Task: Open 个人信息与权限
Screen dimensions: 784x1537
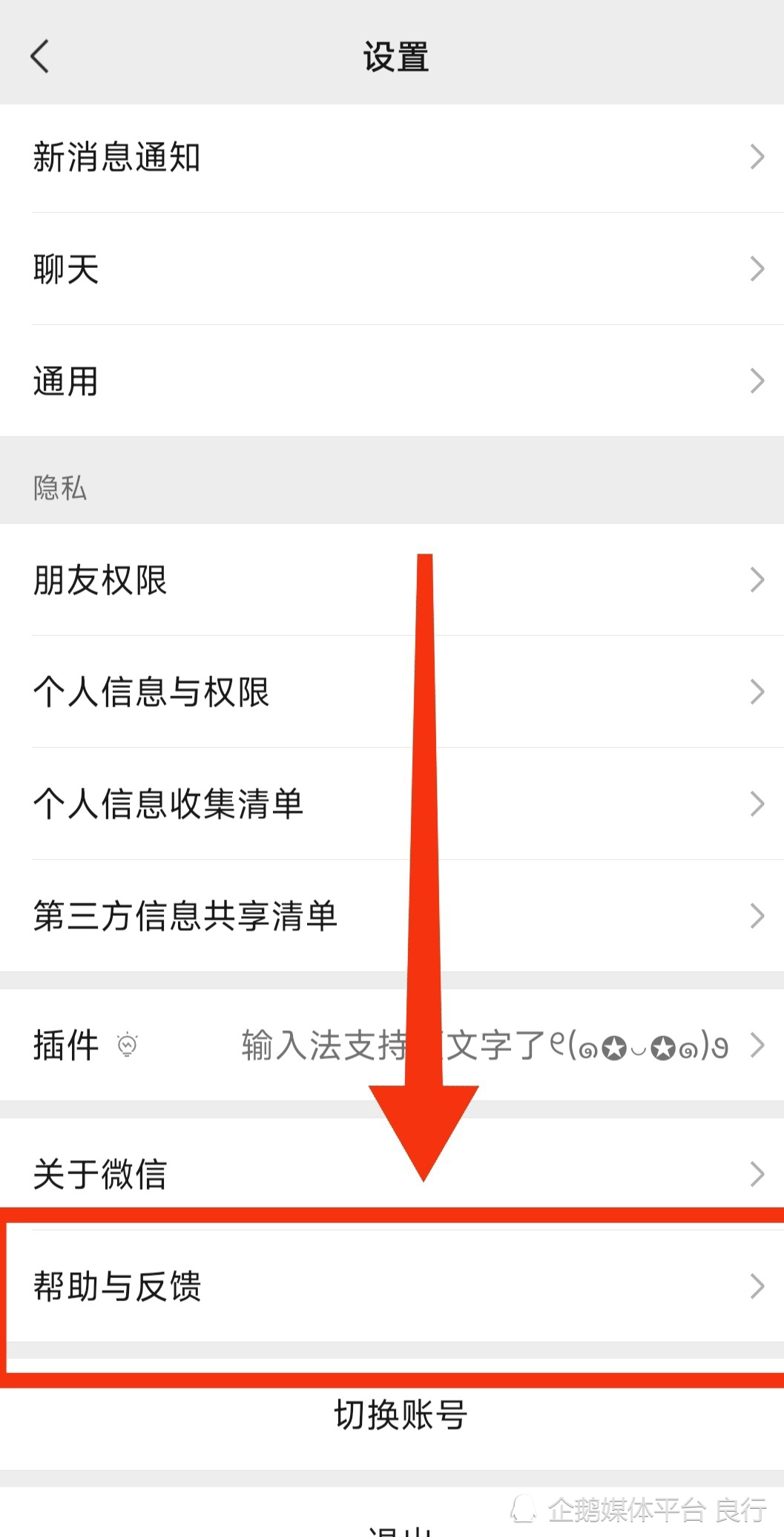Action: tap(392, 692)
